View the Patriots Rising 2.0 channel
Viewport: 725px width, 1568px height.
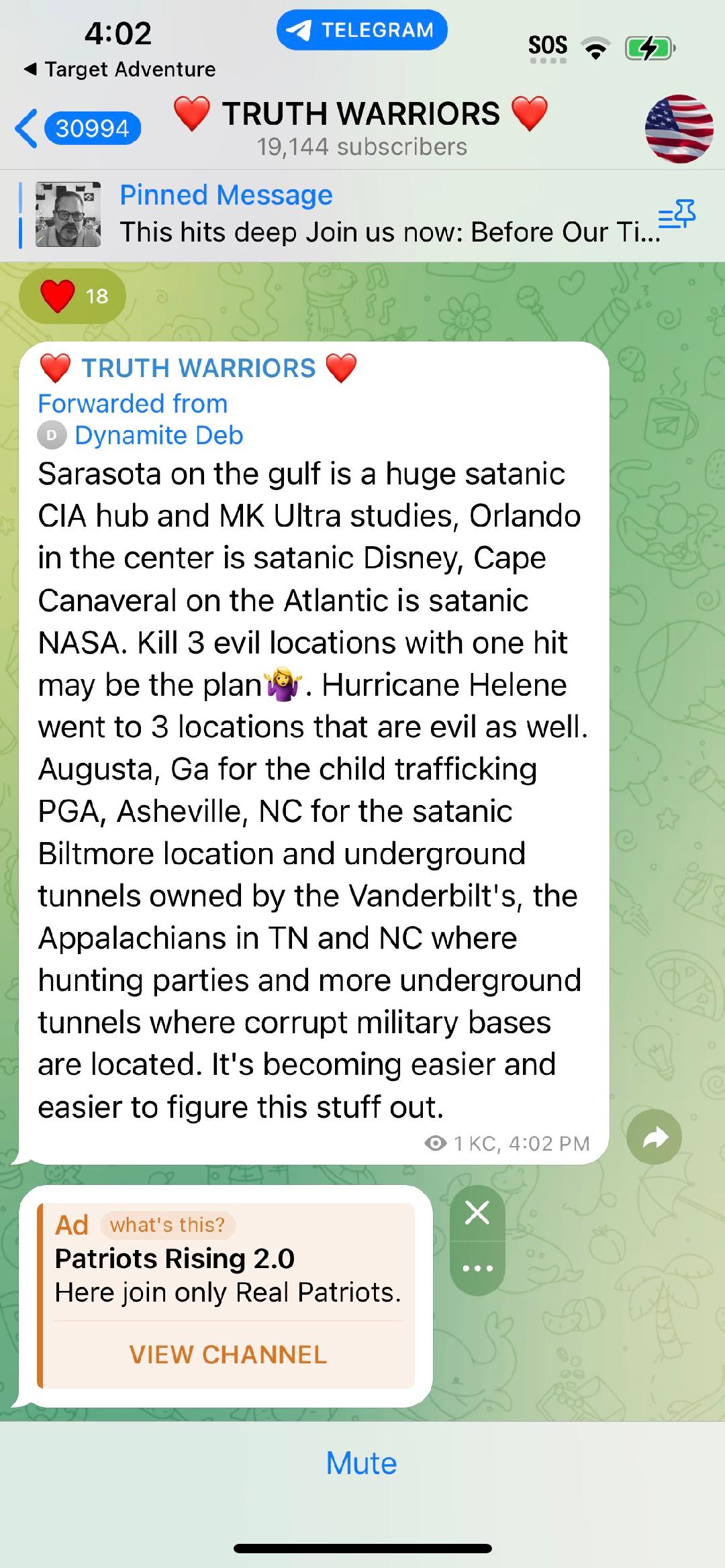tap(228, 1355)
